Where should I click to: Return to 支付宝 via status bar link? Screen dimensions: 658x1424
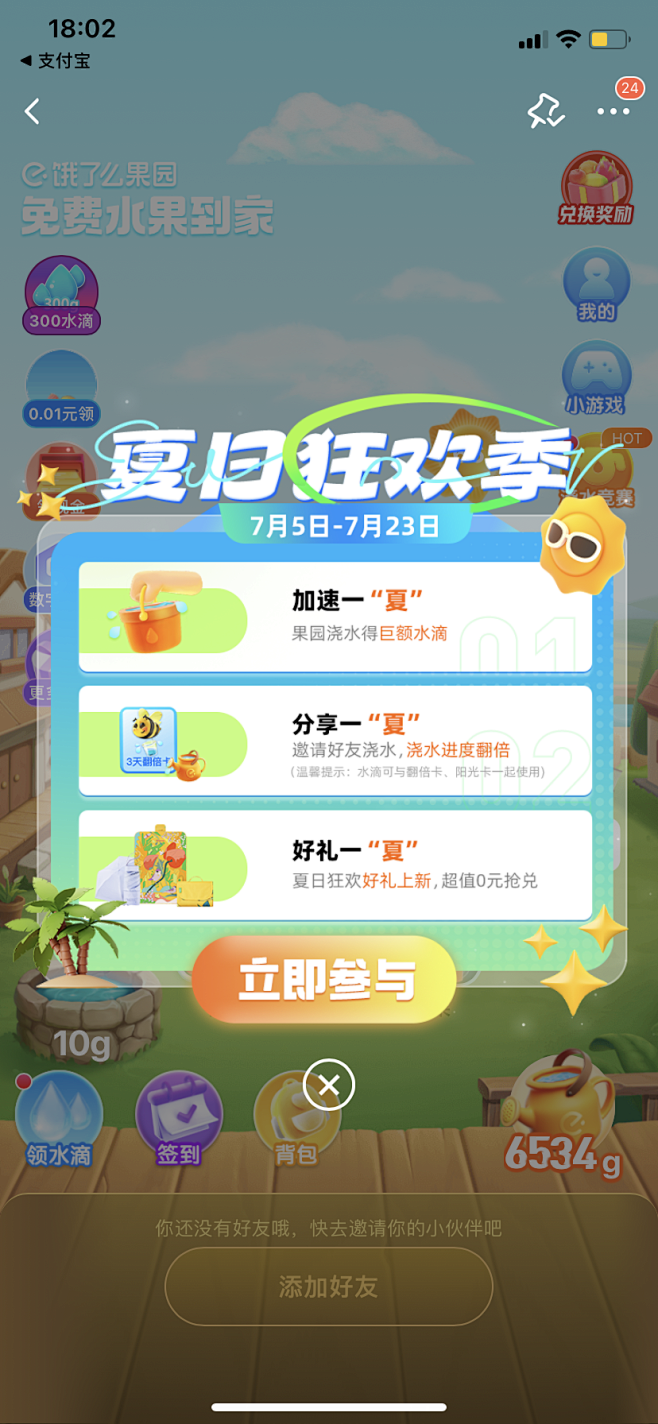click(55, 61)
